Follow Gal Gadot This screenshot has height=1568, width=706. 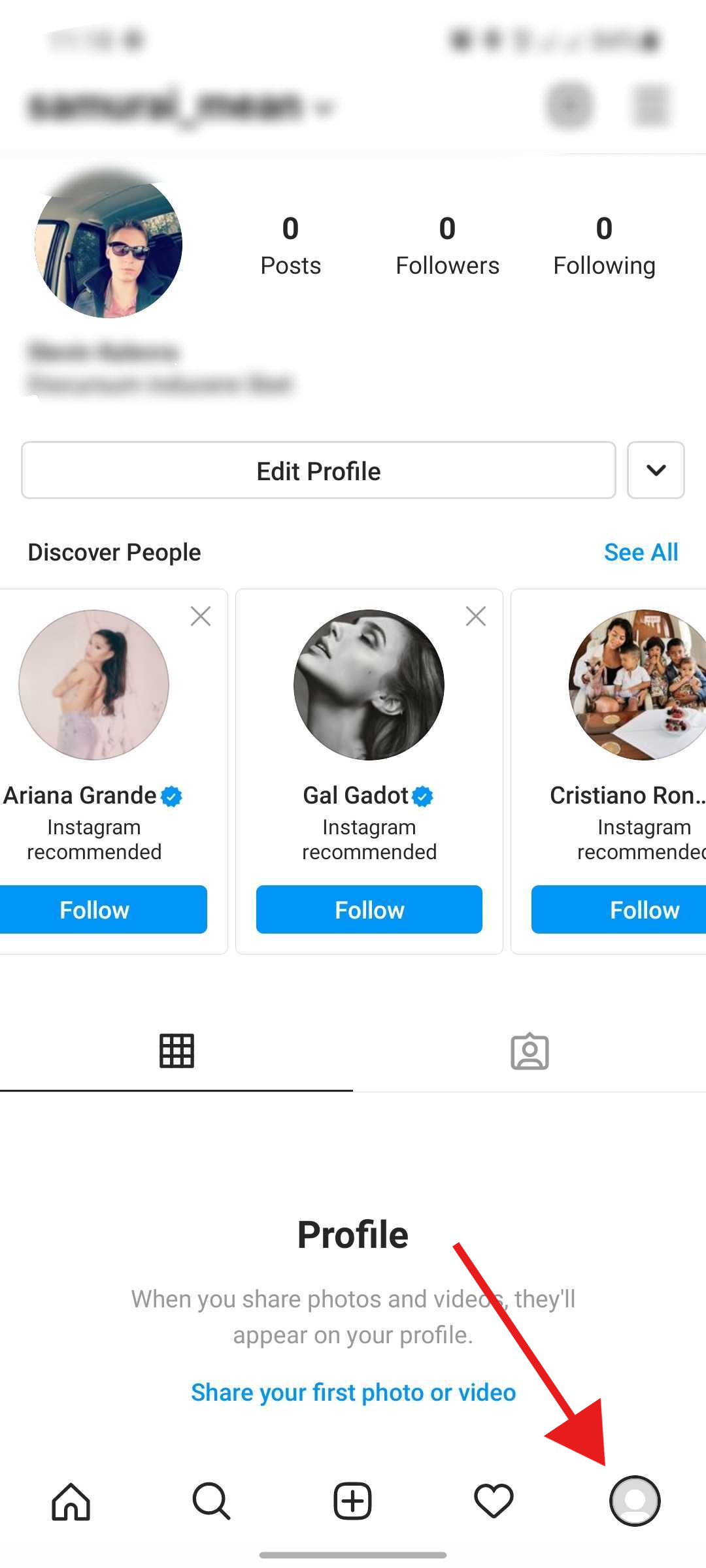point(369,909)
